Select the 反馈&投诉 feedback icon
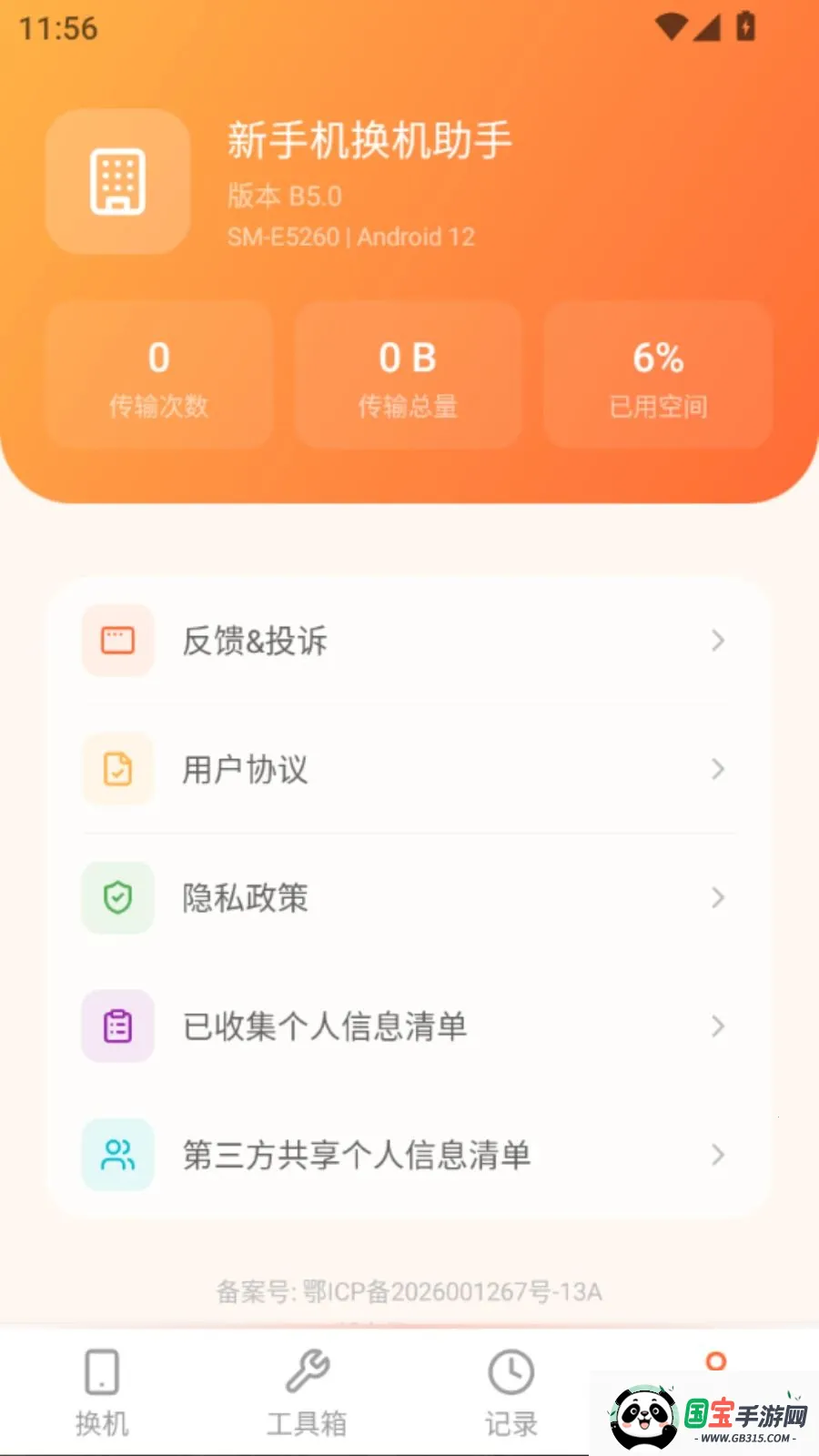The width and height of the screenshot is (819, 1456). coord(117,641)
